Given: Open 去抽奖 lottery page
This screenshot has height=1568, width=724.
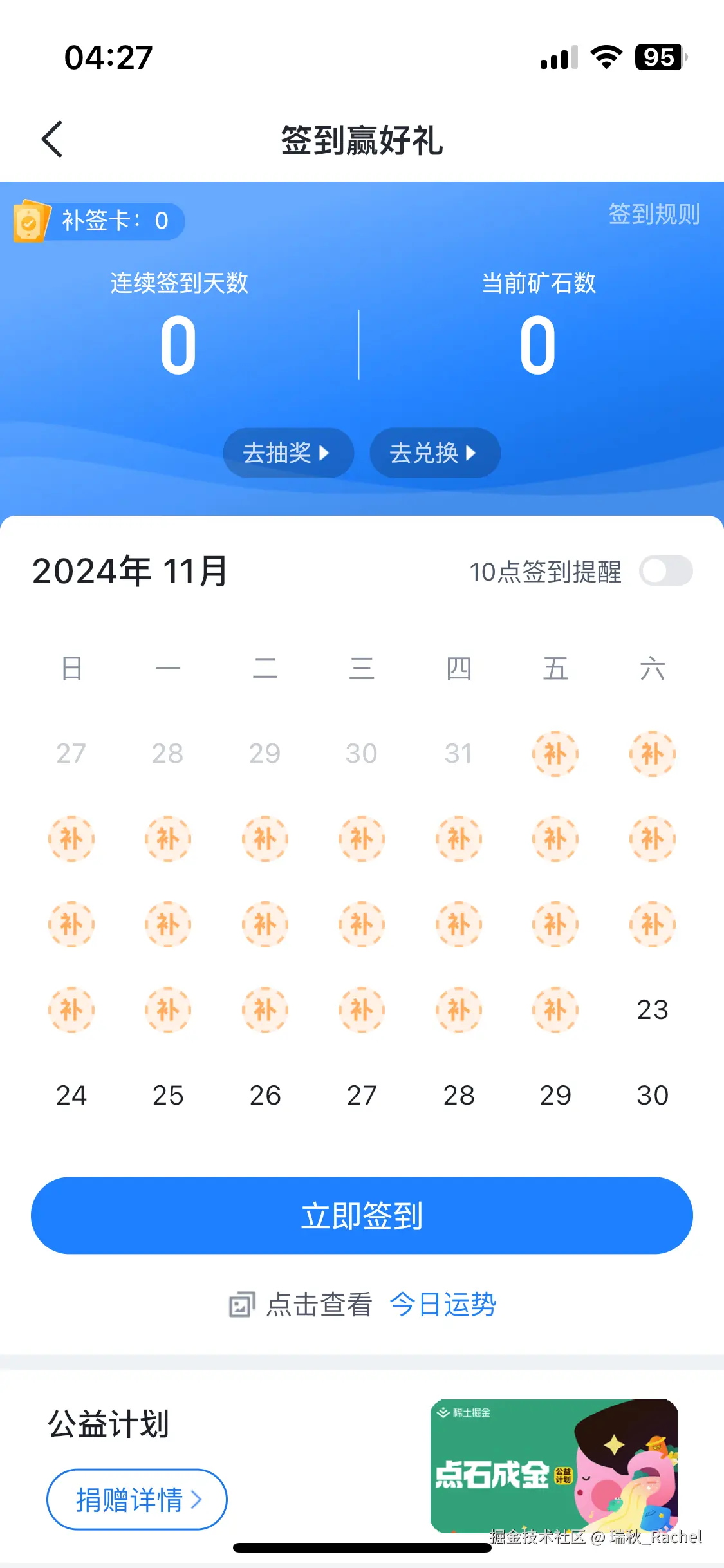Looking at the screenshot, I should click(x=288, y=453).
